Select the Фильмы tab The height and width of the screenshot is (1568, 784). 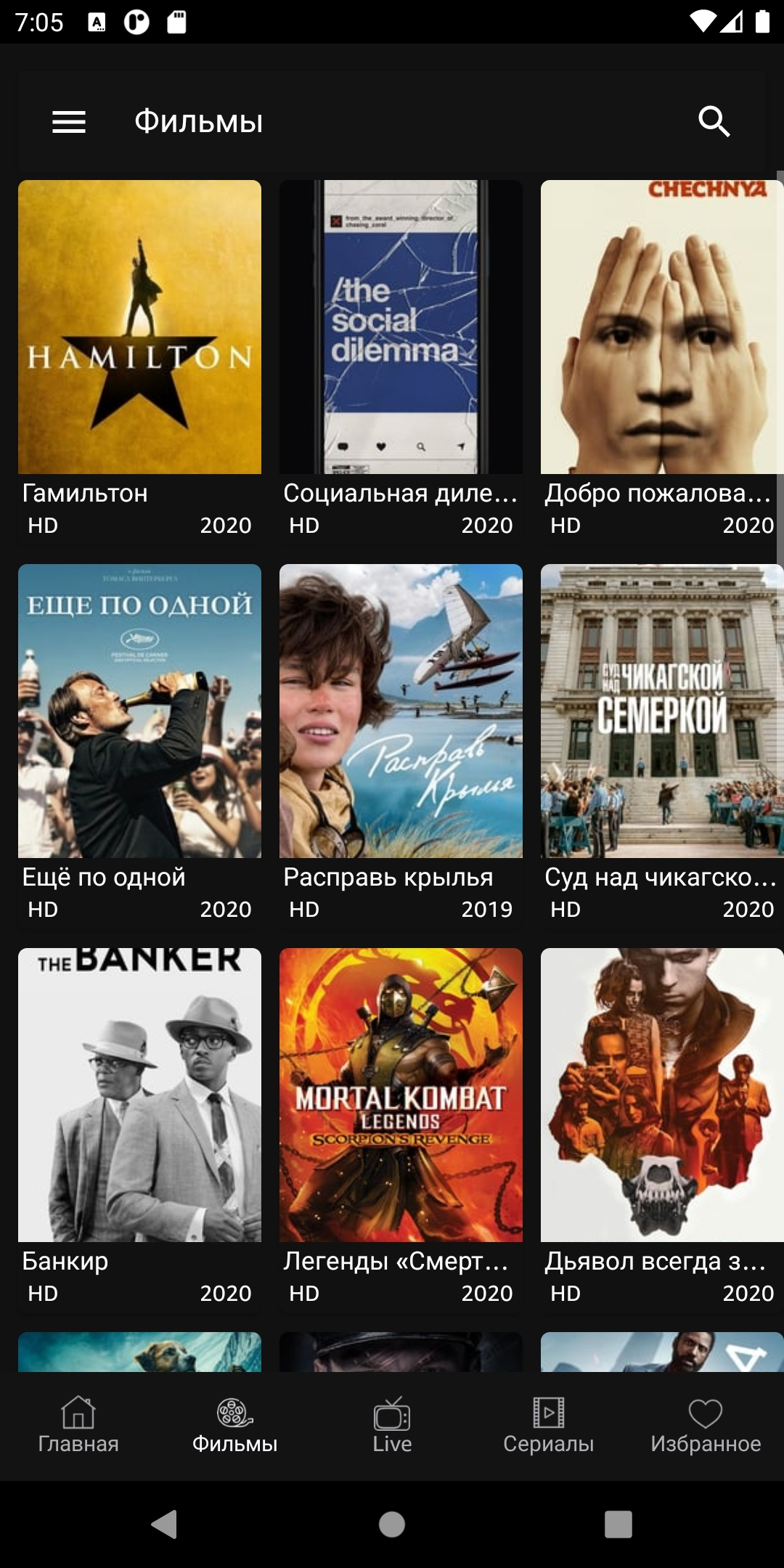[235, 1426]
